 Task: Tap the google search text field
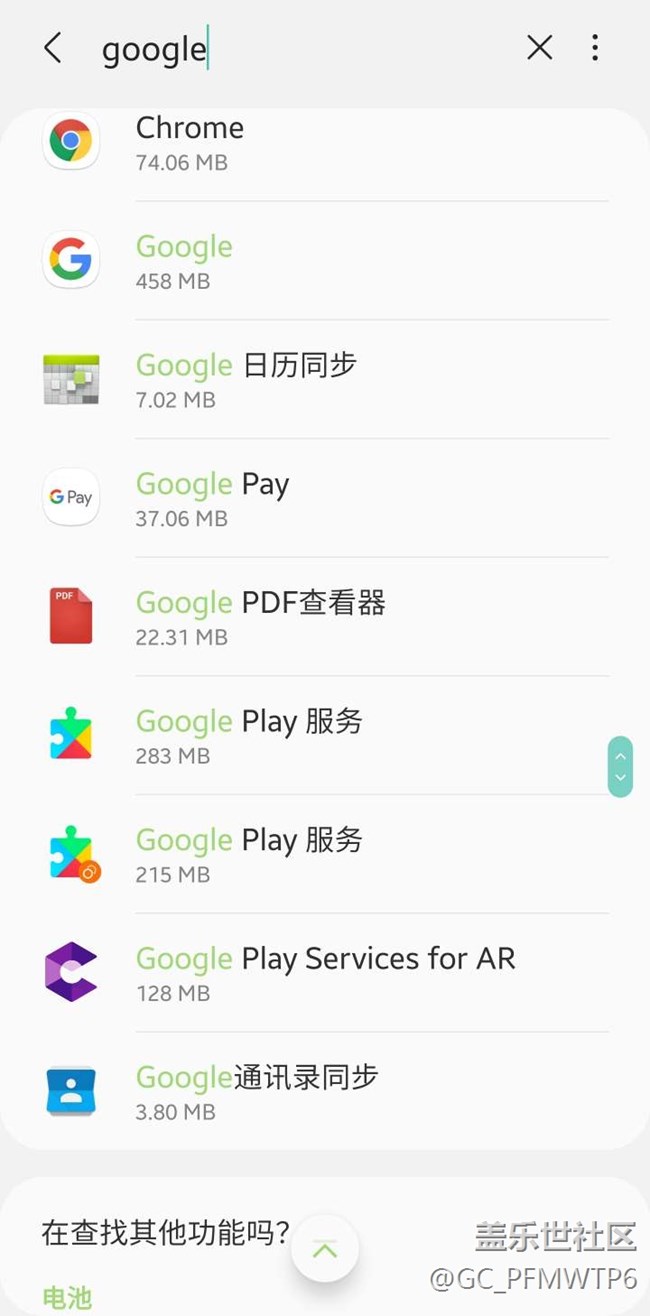tap(300, 48)
